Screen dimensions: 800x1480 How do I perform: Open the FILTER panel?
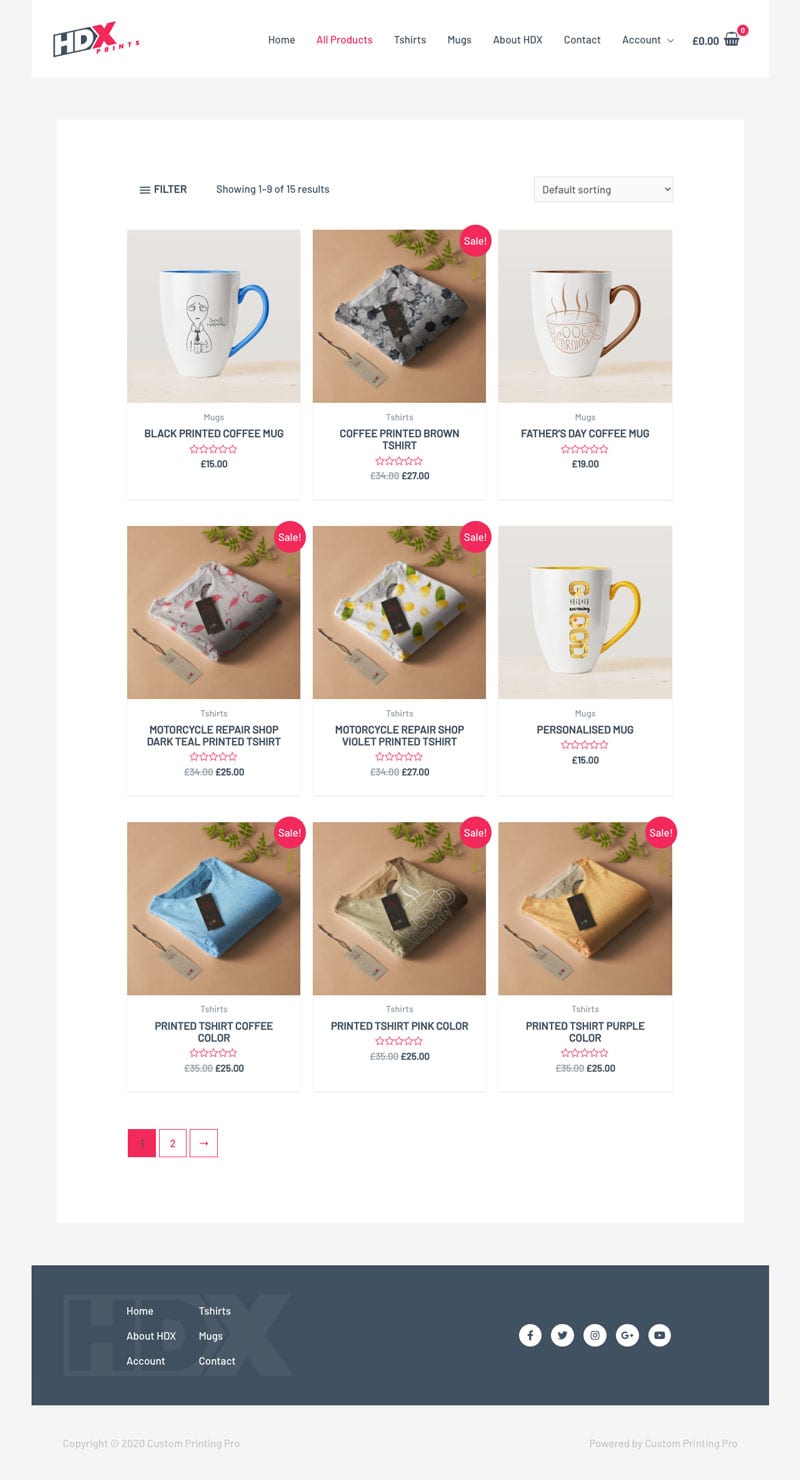click(x=163, y=189)
